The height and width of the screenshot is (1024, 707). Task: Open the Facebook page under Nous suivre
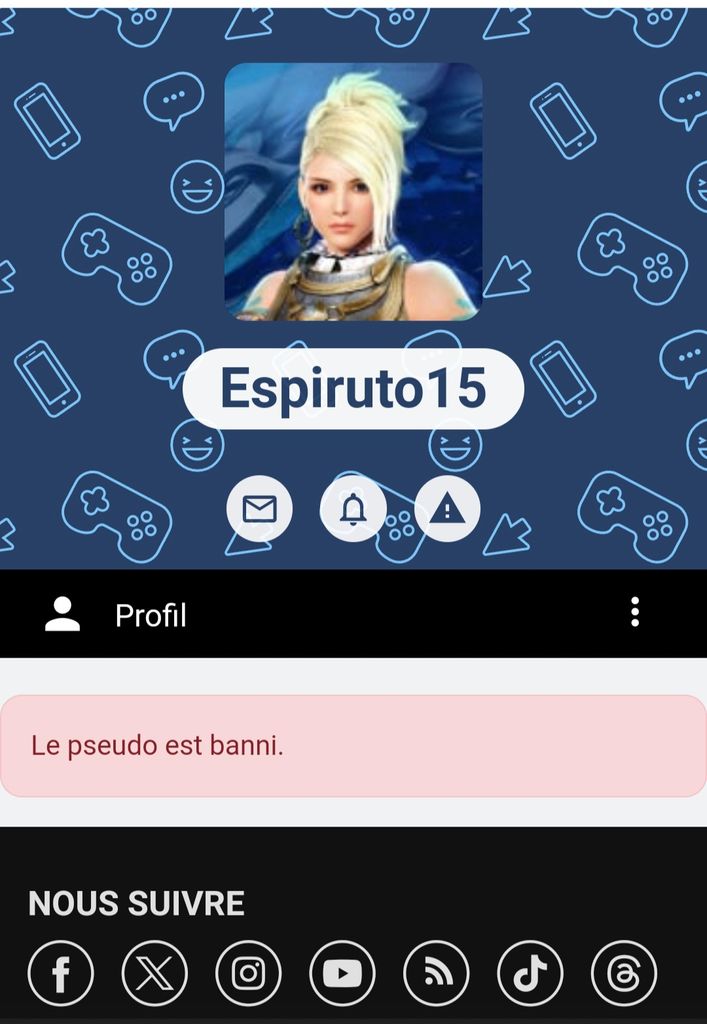60,973
